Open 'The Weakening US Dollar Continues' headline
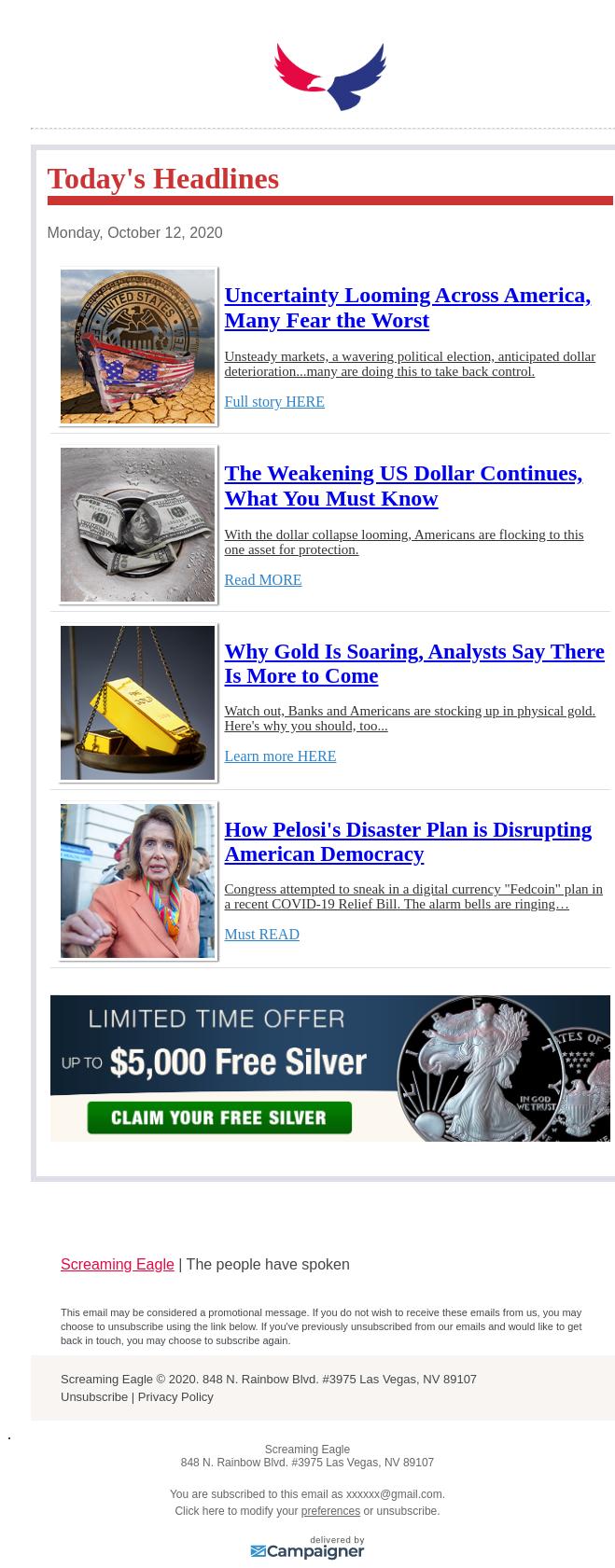The image size is (615, 1568). click(x=402, y=485)
